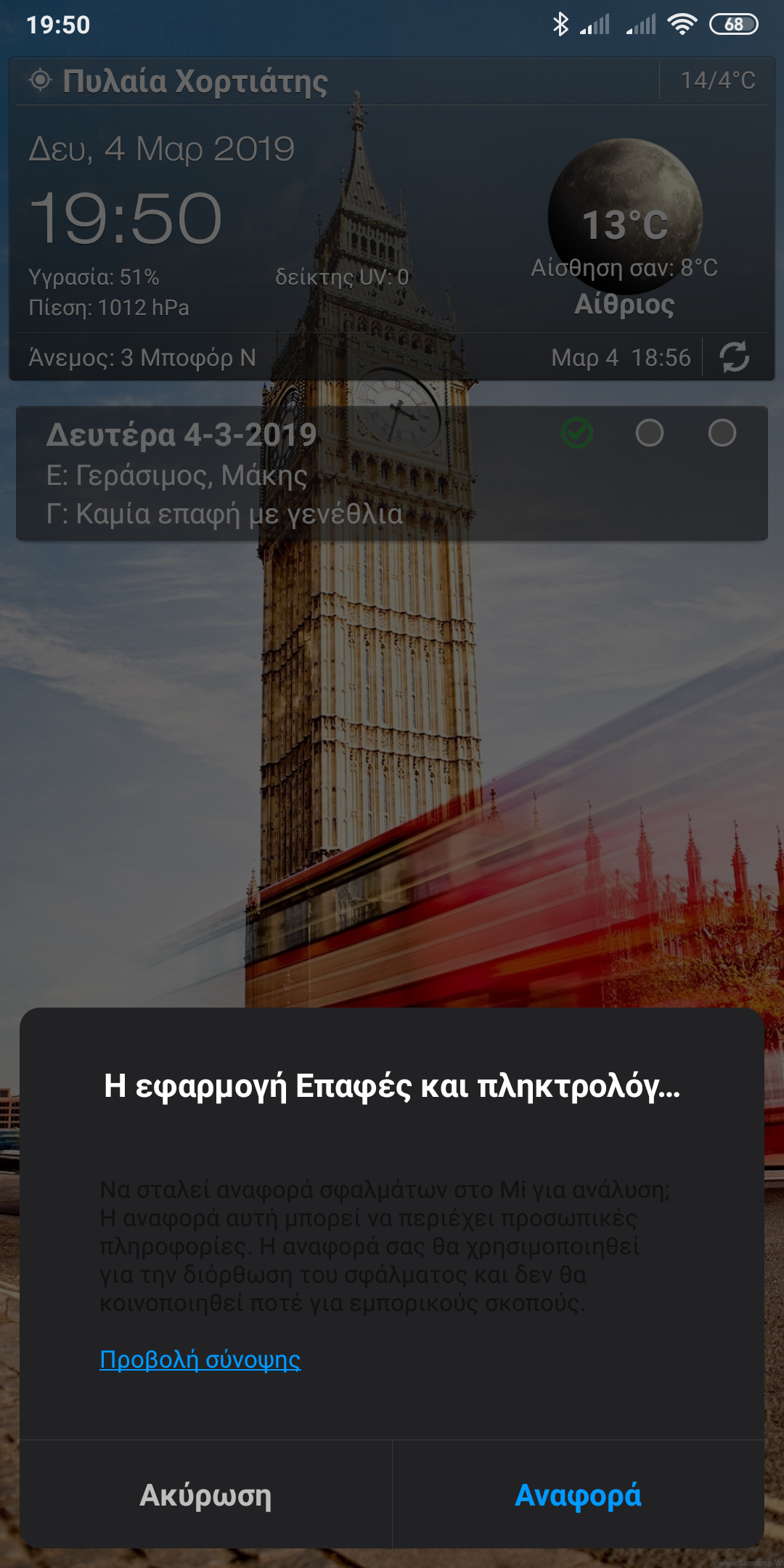Screen dimensions: 784x1568
Task: Open the Προβολή σύνοψης link
Action: pos(200,1359)
